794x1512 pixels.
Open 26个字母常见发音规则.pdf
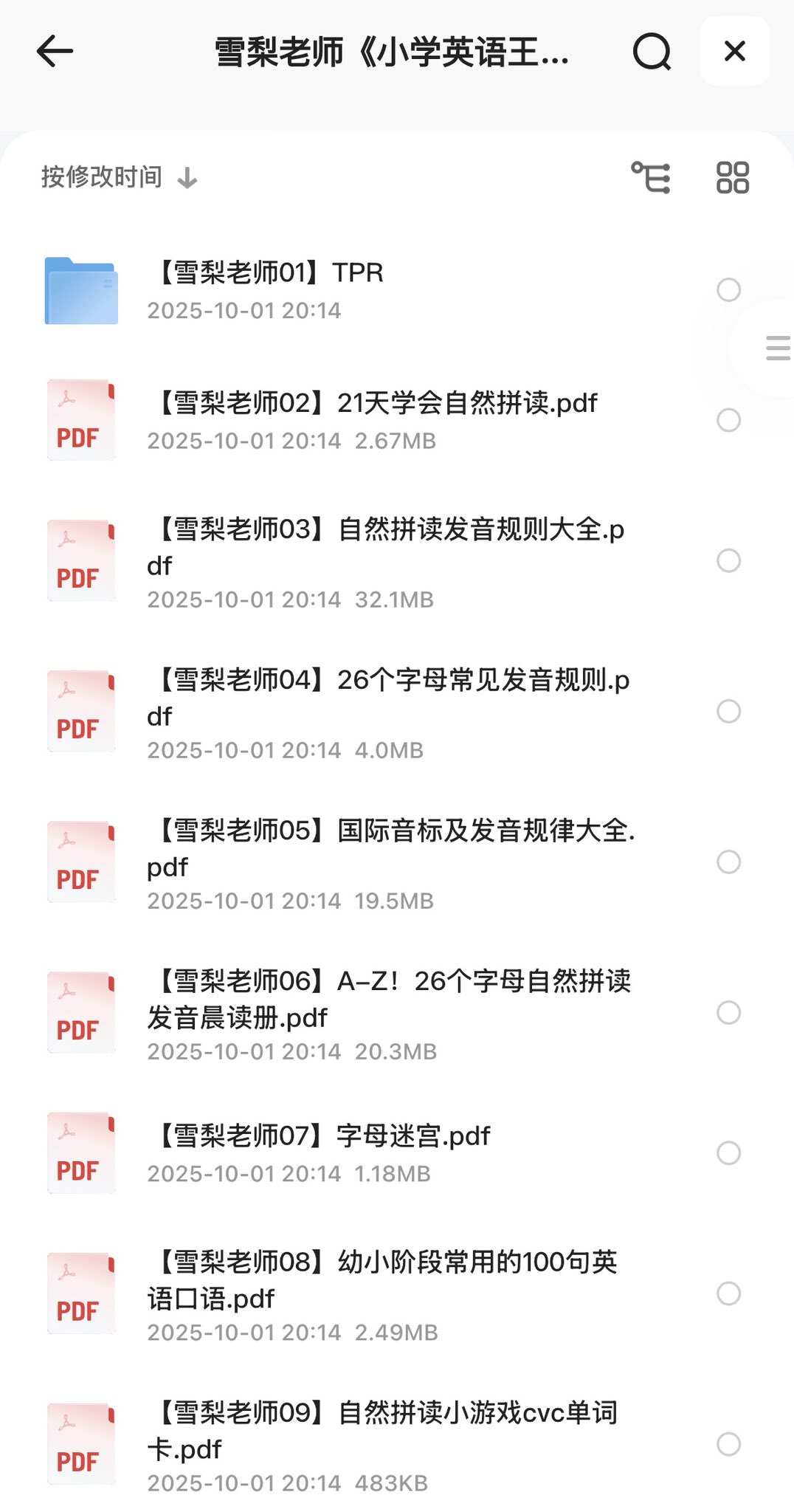coord(387,697)
